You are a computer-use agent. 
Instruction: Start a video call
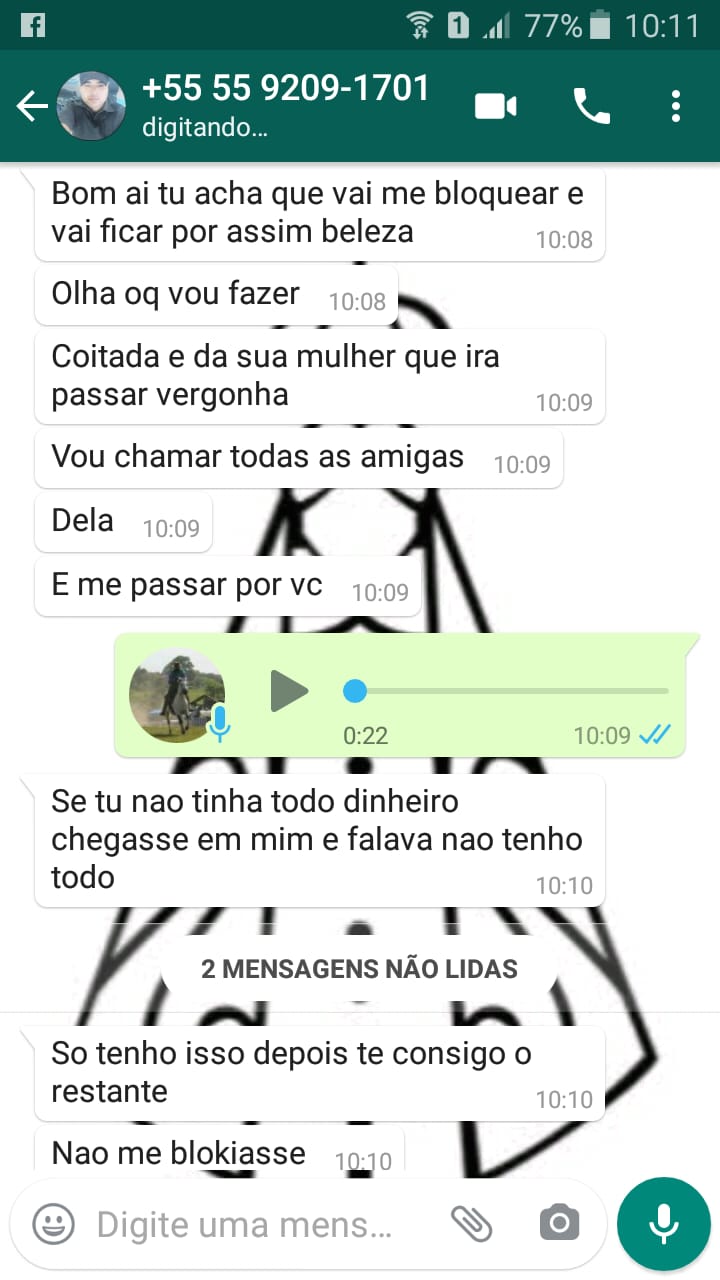coord(496,106)
